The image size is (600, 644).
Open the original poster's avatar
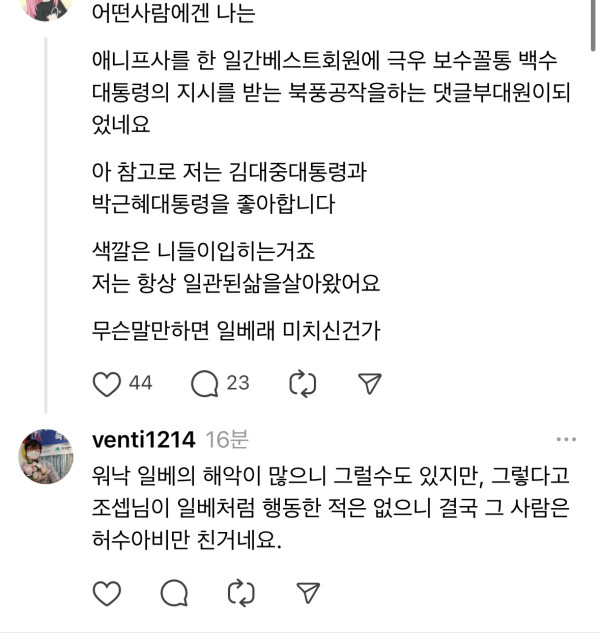point(45,8)
